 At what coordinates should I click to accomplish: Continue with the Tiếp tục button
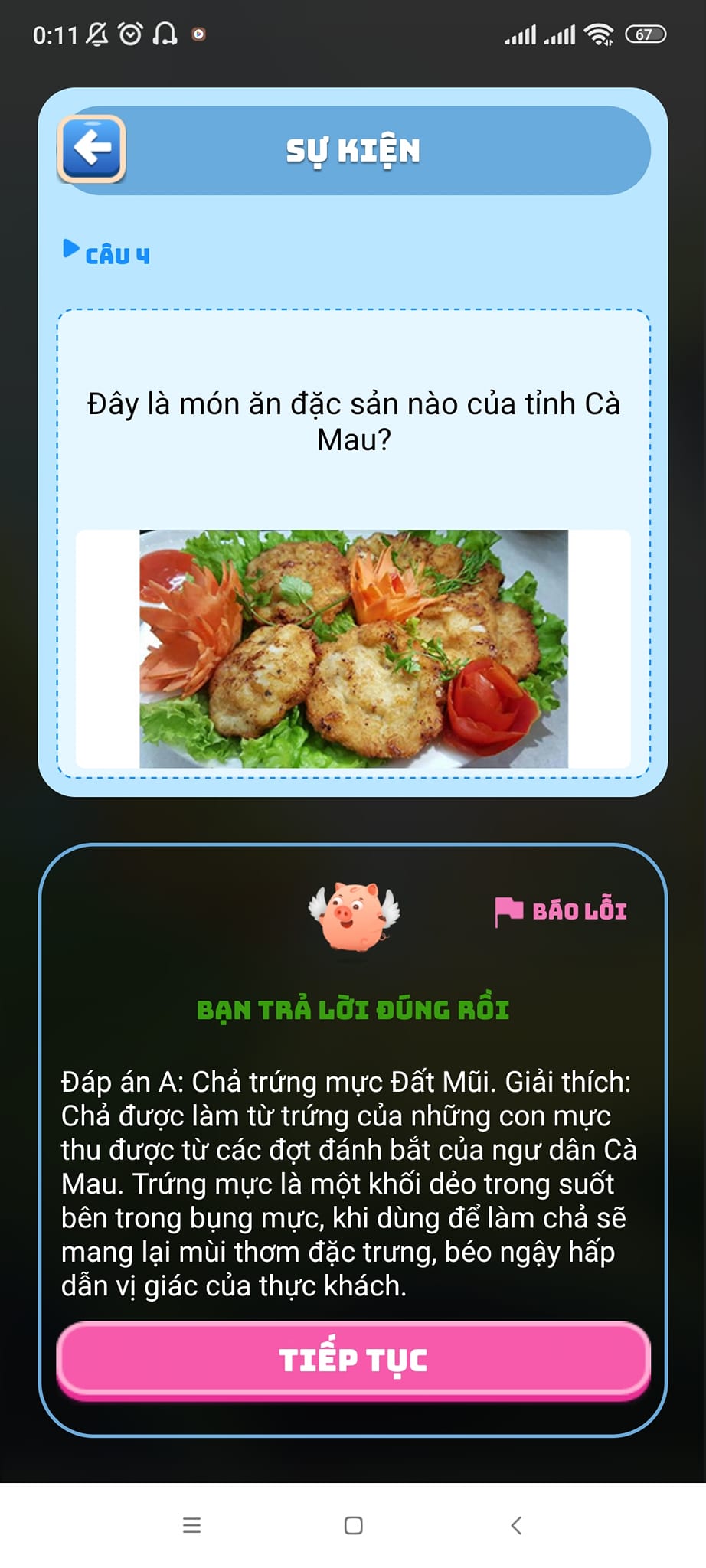[x=353, y=1361]
